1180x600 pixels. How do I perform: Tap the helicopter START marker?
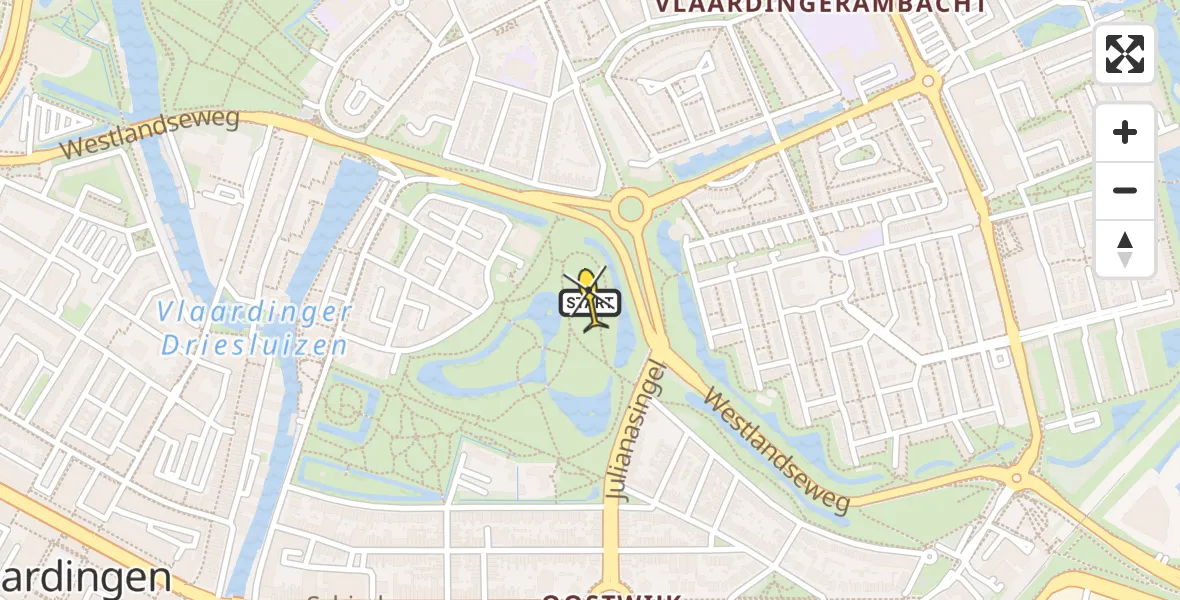(x=590, y=301)
